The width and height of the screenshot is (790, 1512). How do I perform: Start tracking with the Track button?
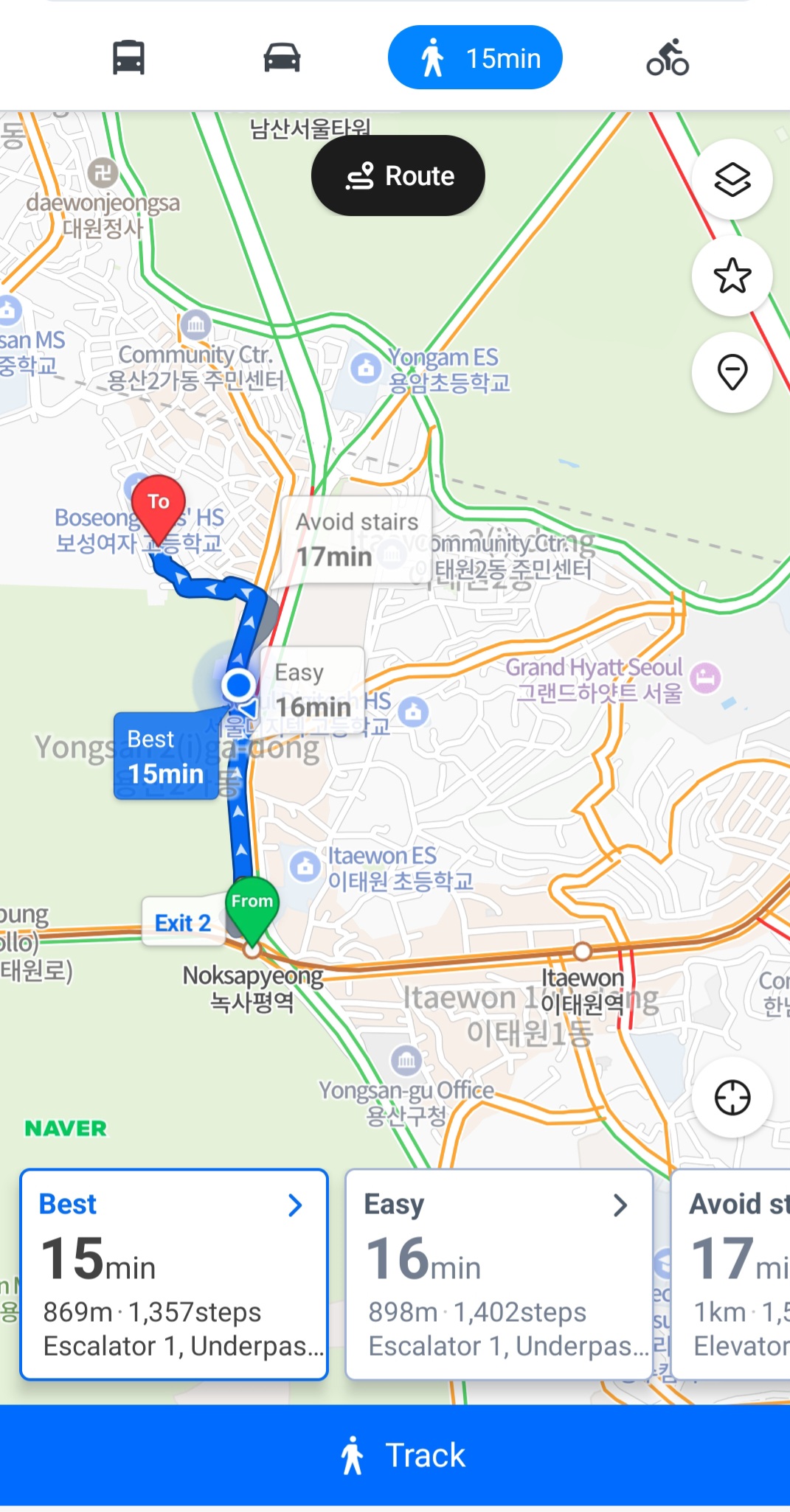[395, 1455]
